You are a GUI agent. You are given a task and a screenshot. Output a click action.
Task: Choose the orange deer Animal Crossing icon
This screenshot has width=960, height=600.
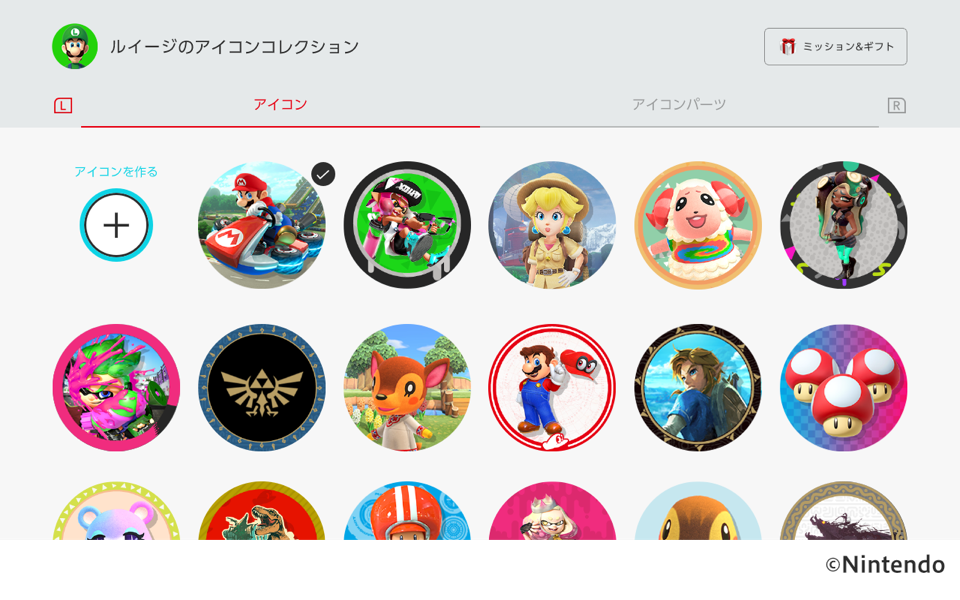pyautogui.click(x=407, y=387)
